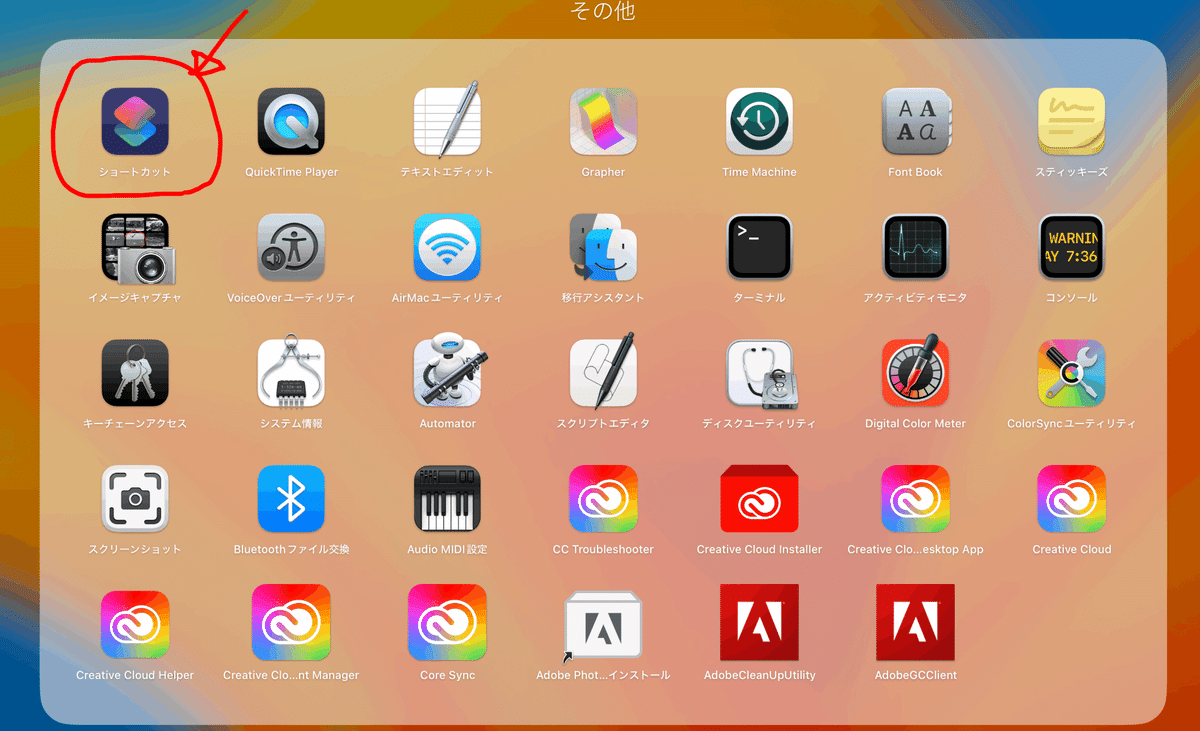Open テキストエディット
The height and width of the screenshot is (731, 1200).
[x=447, y=122]
